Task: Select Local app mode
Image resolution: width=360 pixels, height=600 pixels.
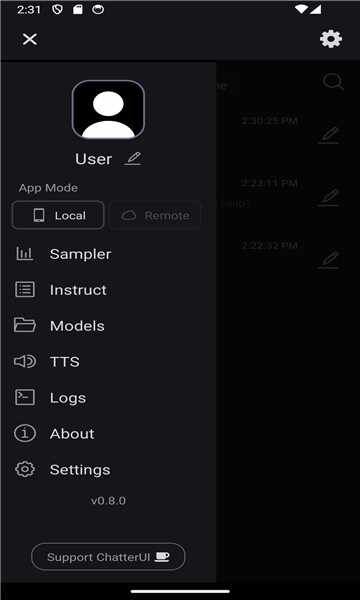Action: click(58, 215)
